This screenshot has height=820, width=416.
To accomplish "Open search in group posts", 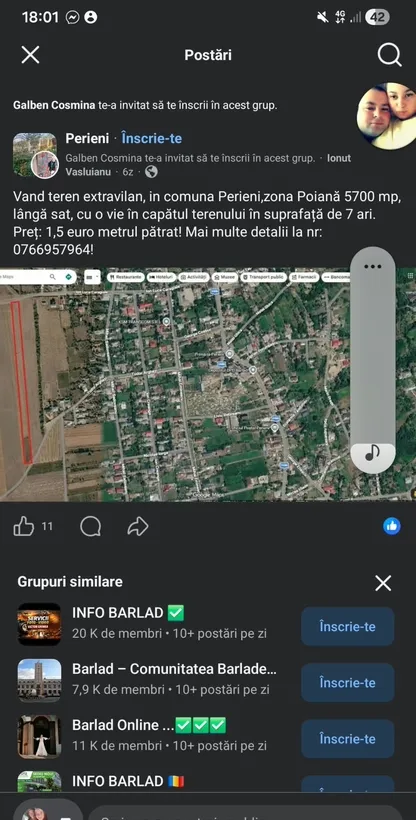I will 389,55.
